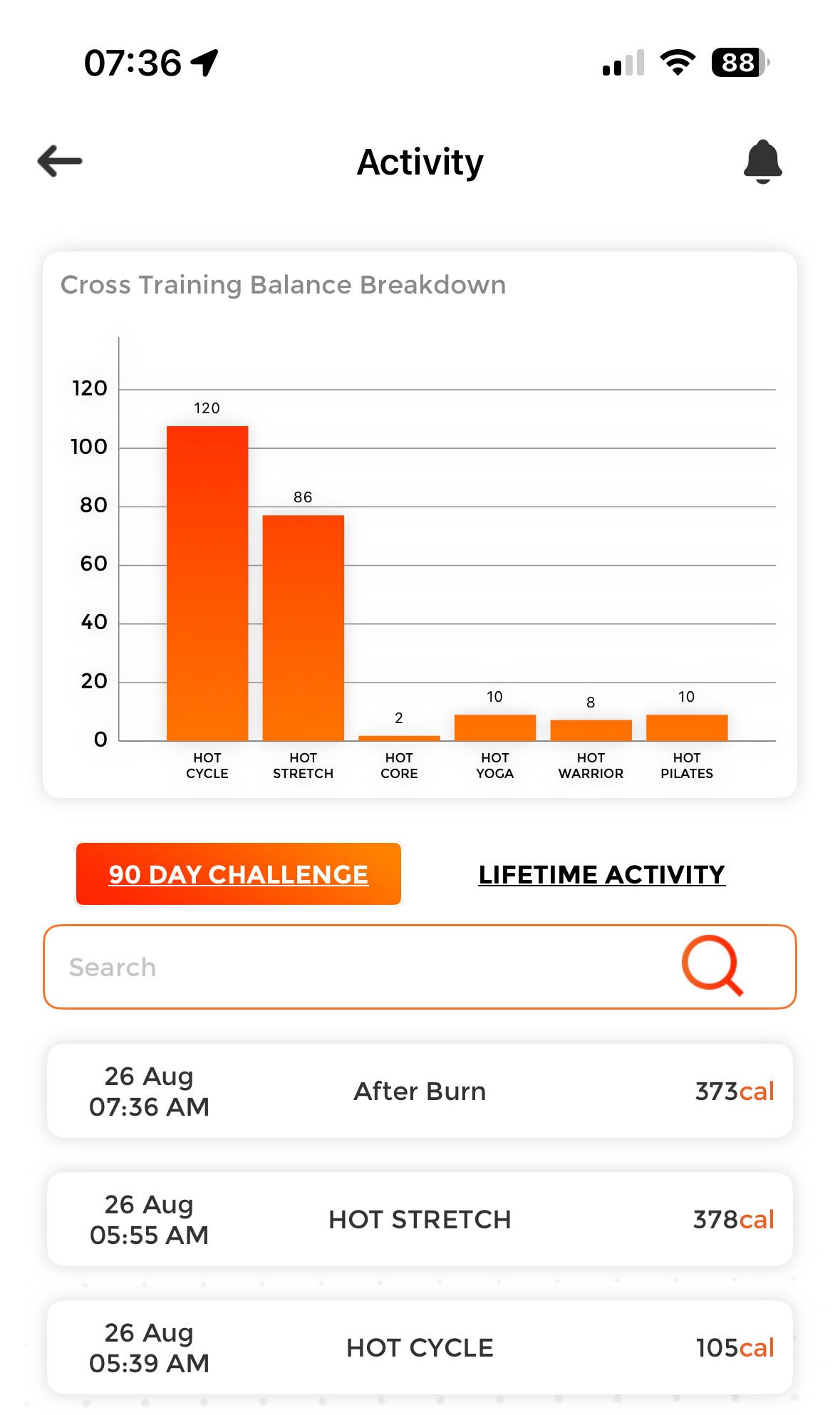
Task: Switch to Lifetime Activity
Action: 601,874
